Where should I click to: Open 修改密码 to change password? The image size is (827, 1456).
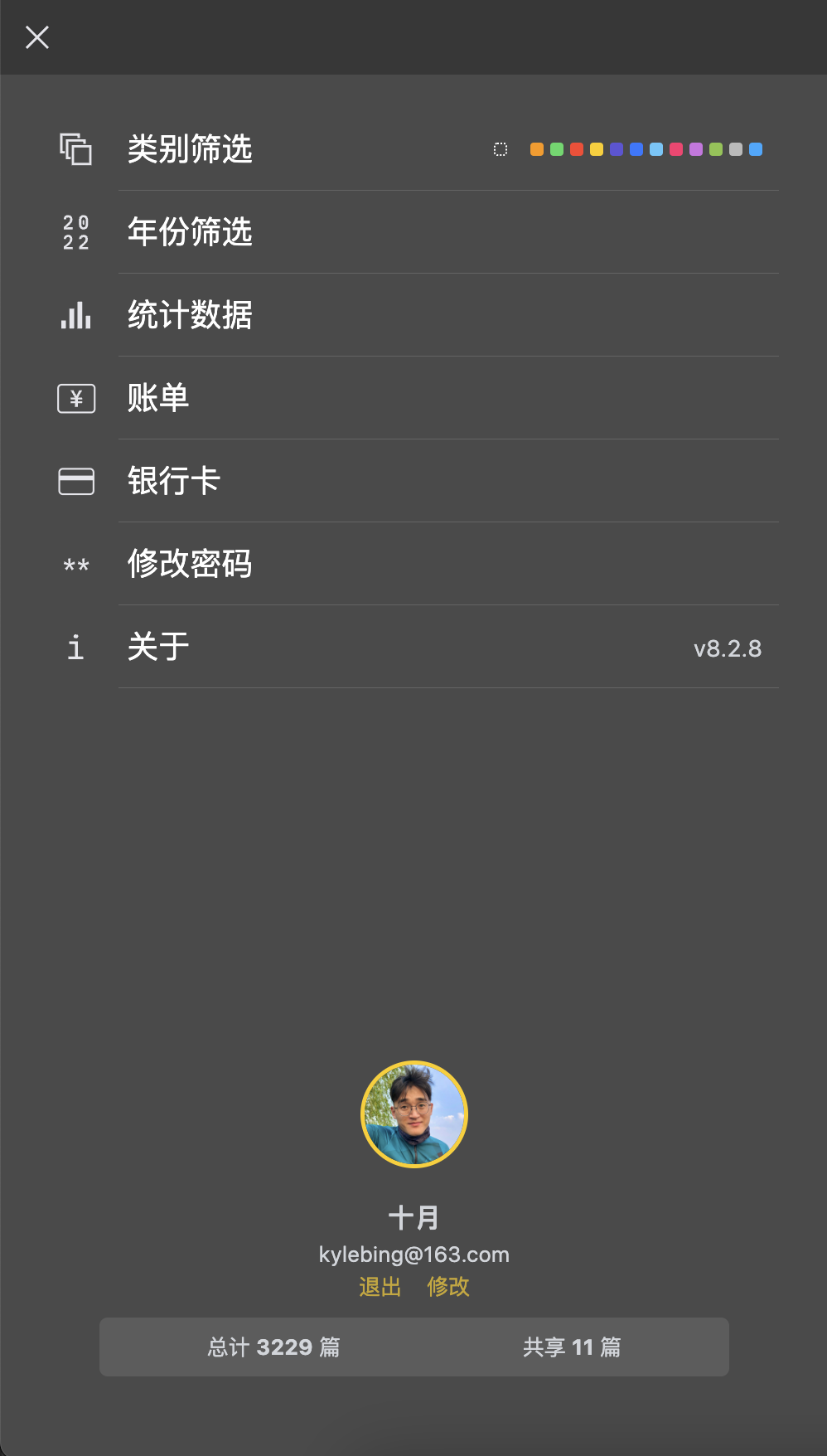190,564
